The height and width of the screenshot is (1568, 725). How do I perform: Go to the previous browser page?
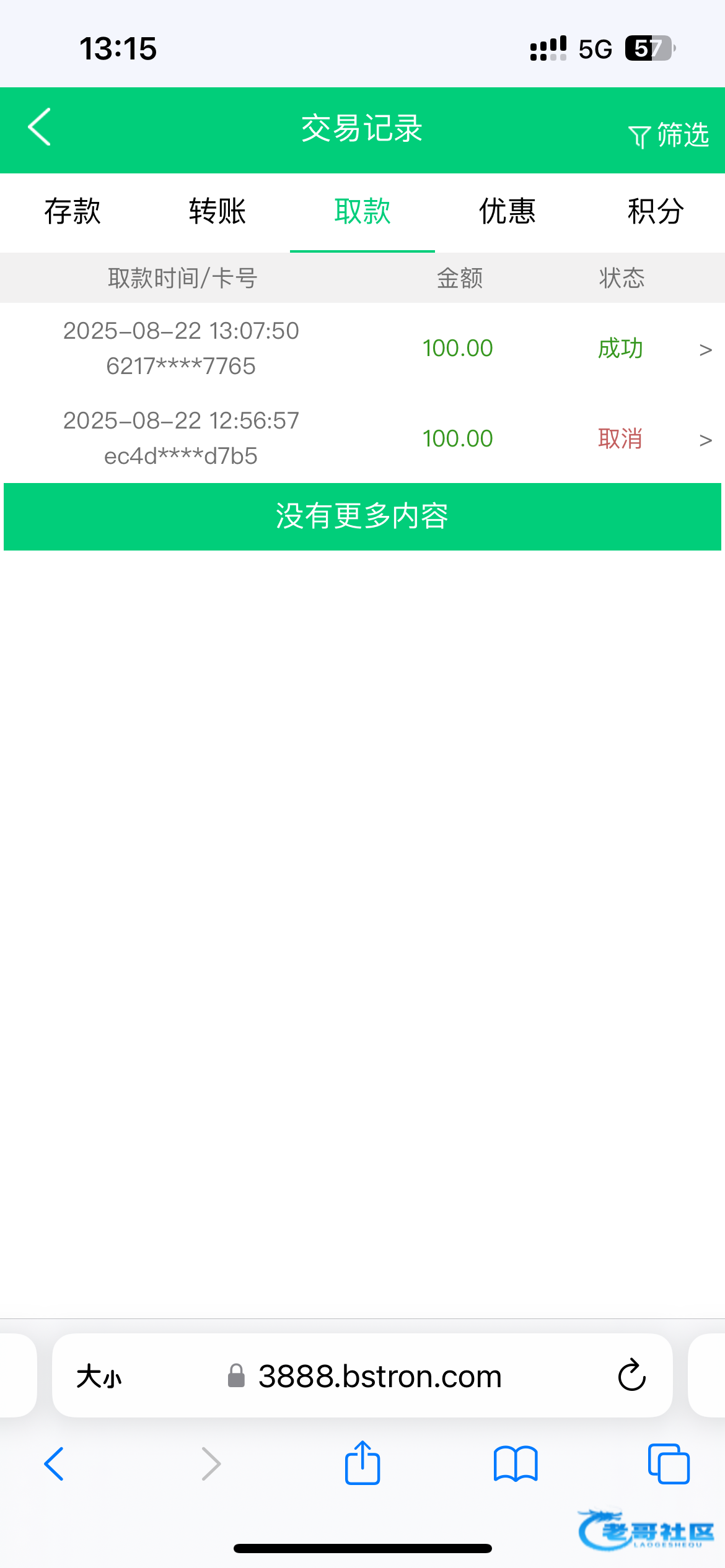point(55,1464)
